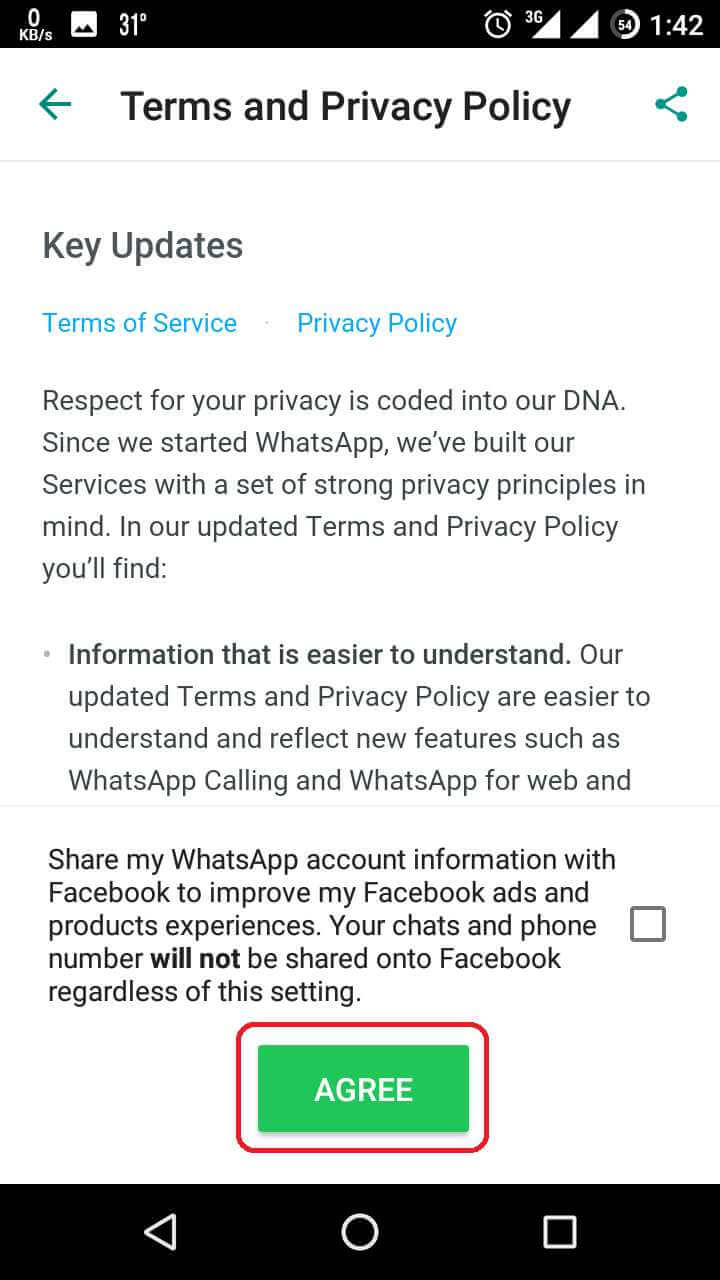Open the Terms of Service link
720x1280 pixels.
[x=139, y=323]
